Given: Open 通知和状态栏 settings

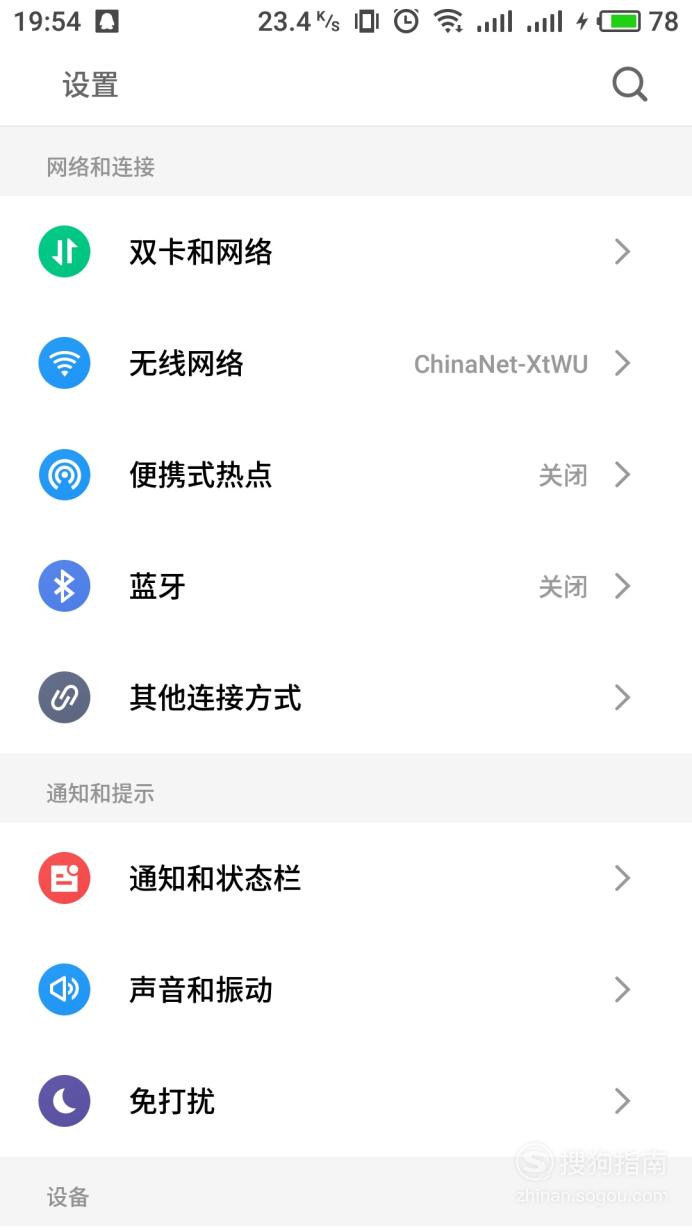Looking at the screenshot, I should [346, 879].
